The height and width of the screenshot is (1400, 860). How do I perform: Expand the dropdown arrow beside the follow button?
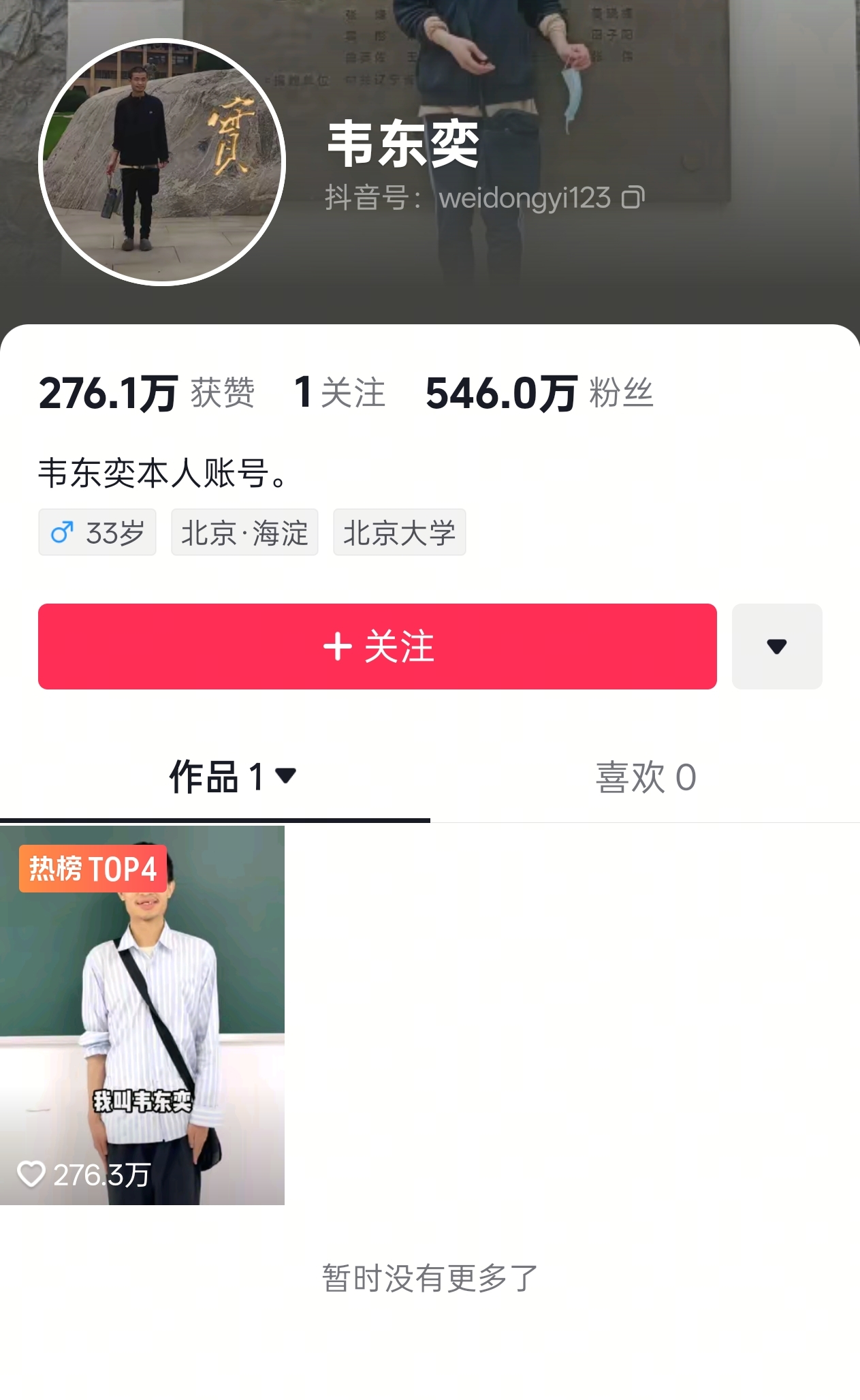point(776,646)
